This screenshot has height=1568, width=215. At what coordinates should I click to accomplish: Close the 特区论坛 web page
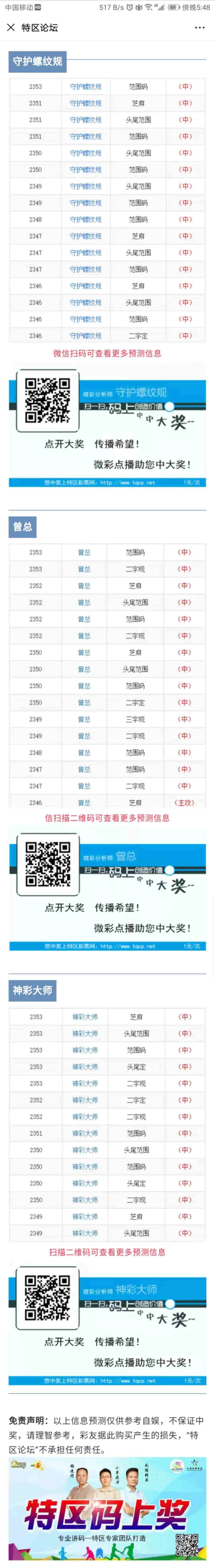click(10, 27)
